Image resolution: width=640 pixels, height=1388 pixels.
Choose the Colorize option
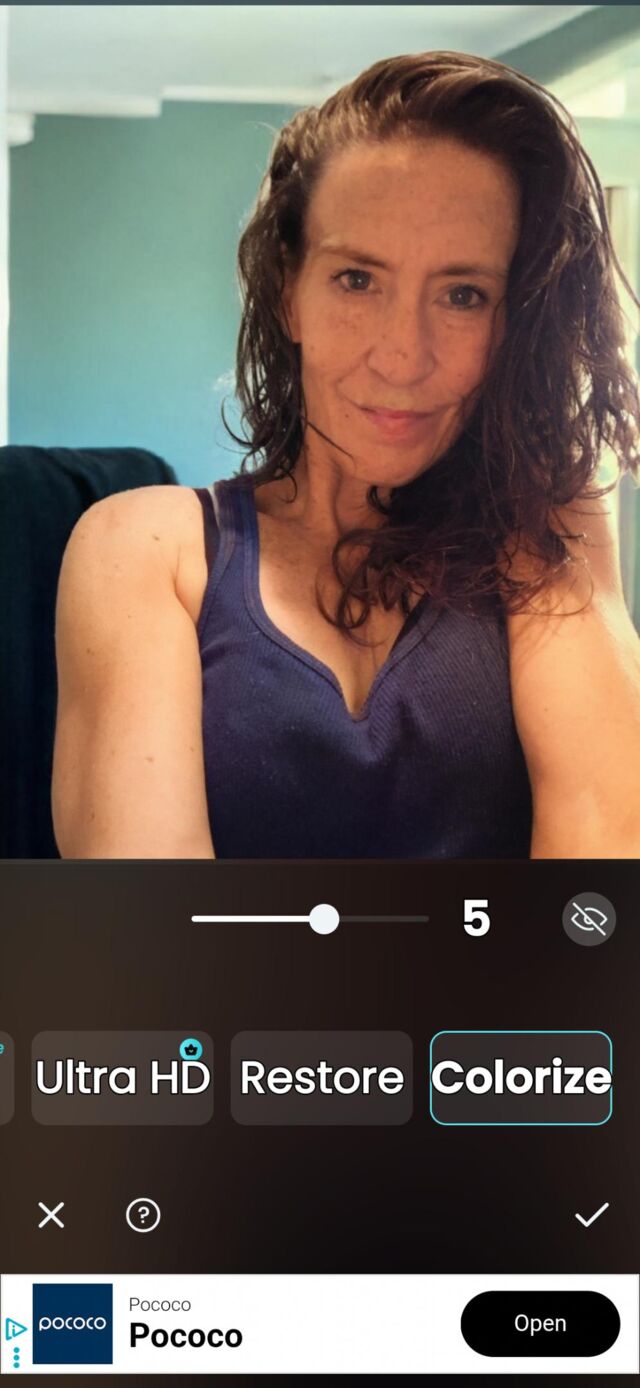520,1078
